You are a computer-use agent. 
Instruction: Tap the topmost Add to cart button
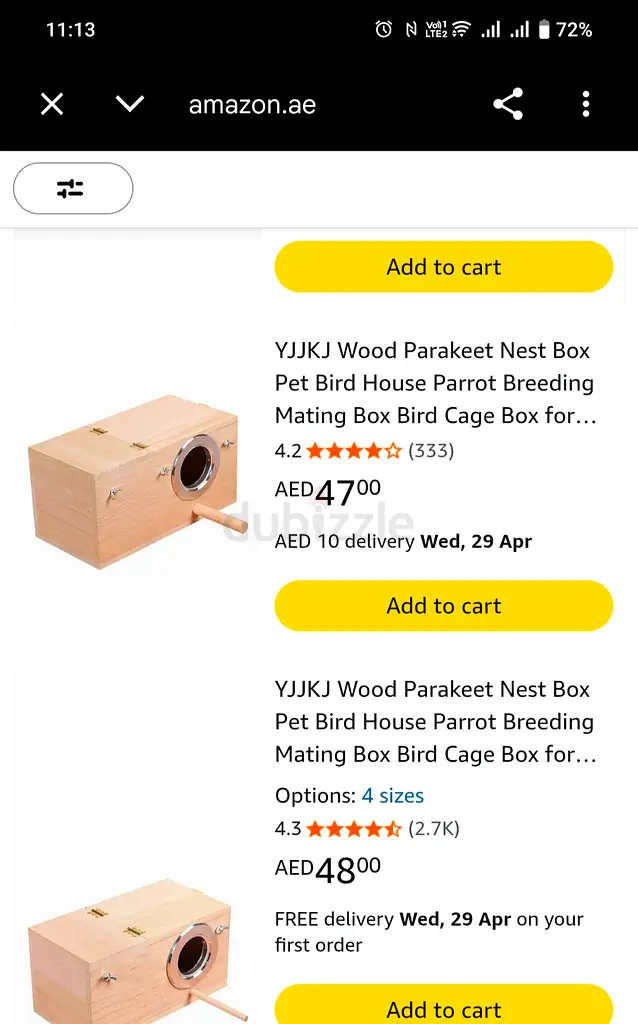tap(443, 266)
